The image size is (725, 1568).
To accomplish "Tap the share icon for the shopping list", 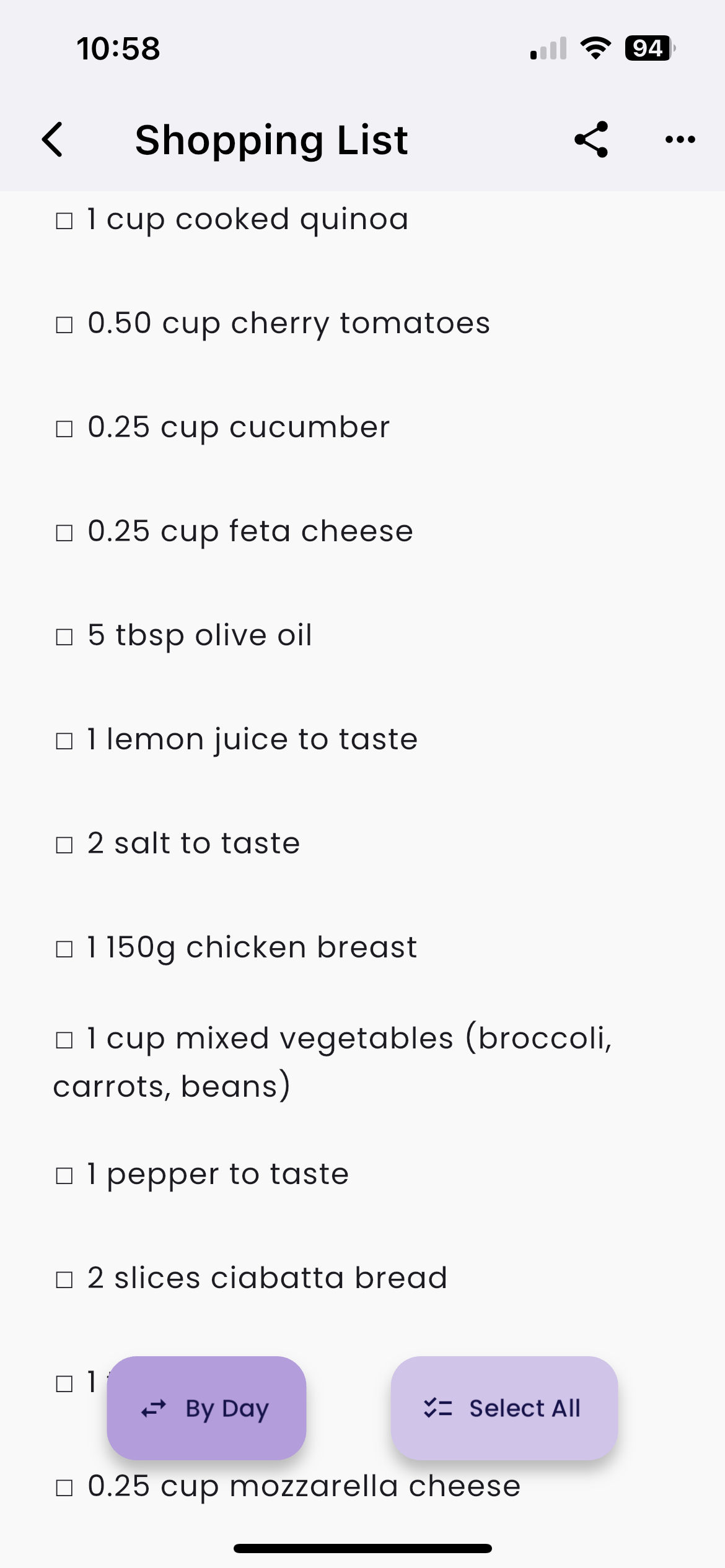I will click(592, 140).
